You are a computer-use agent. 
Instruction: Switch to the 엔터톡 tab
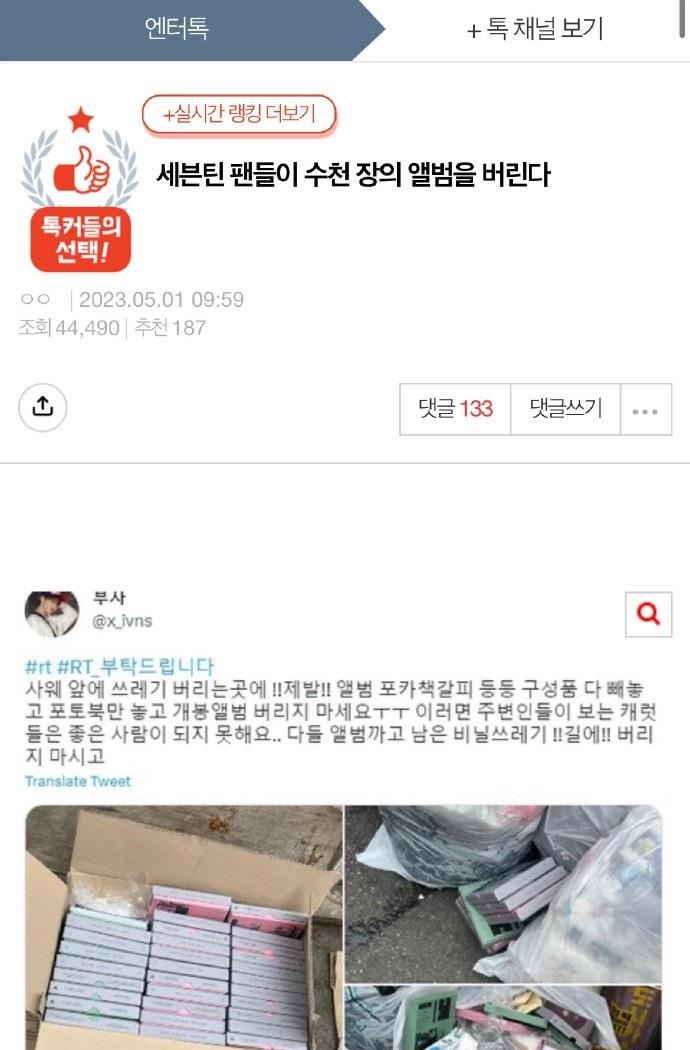tap(177, 30)
